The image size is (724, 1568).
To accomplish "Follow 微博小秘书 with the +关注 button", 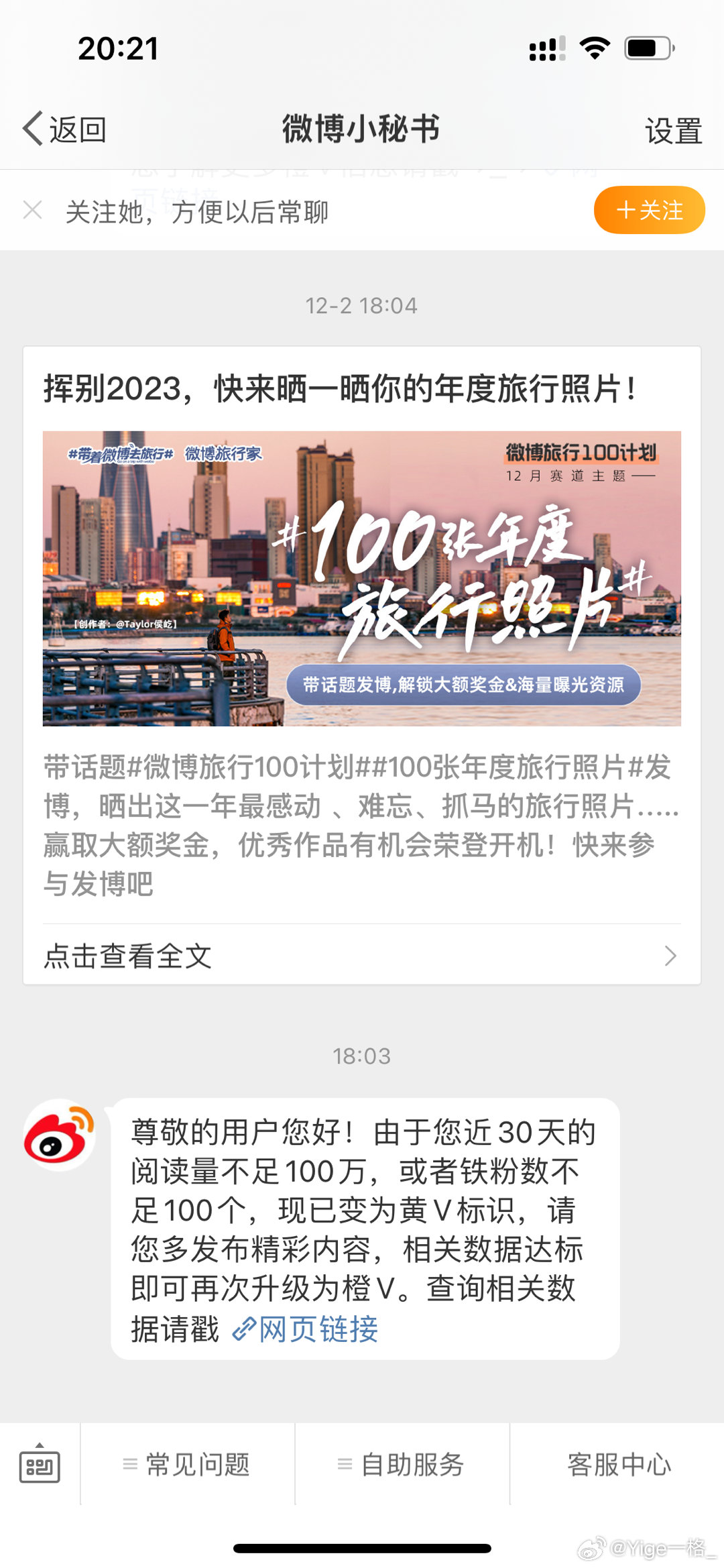I will [x=649, y=210].
